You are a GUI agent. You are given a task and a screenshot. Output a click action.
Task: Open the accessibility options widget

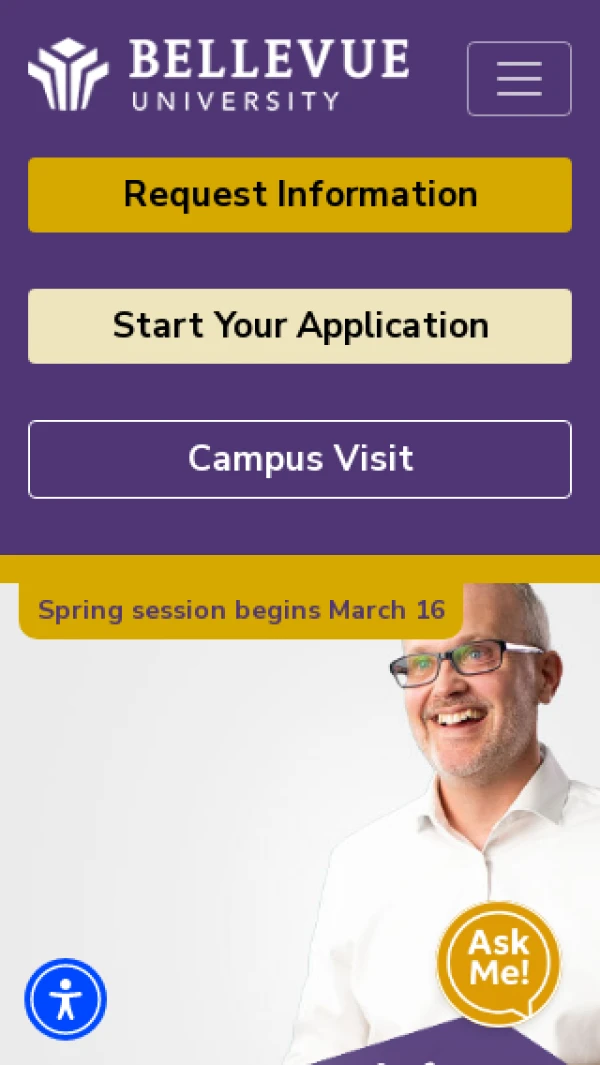[66, 999]
